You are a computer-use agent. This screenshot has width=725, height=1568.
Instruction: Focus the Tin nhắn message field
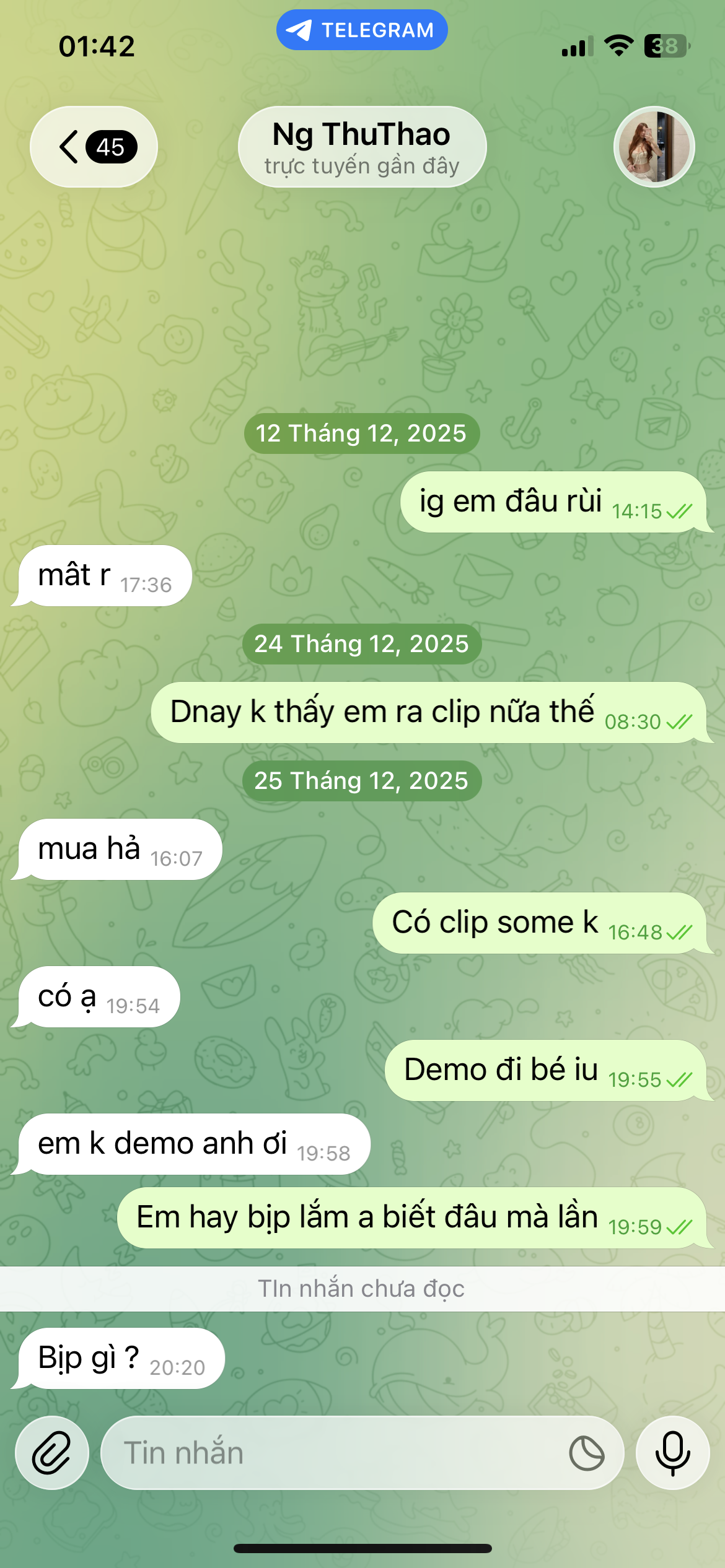[335, 1453]
